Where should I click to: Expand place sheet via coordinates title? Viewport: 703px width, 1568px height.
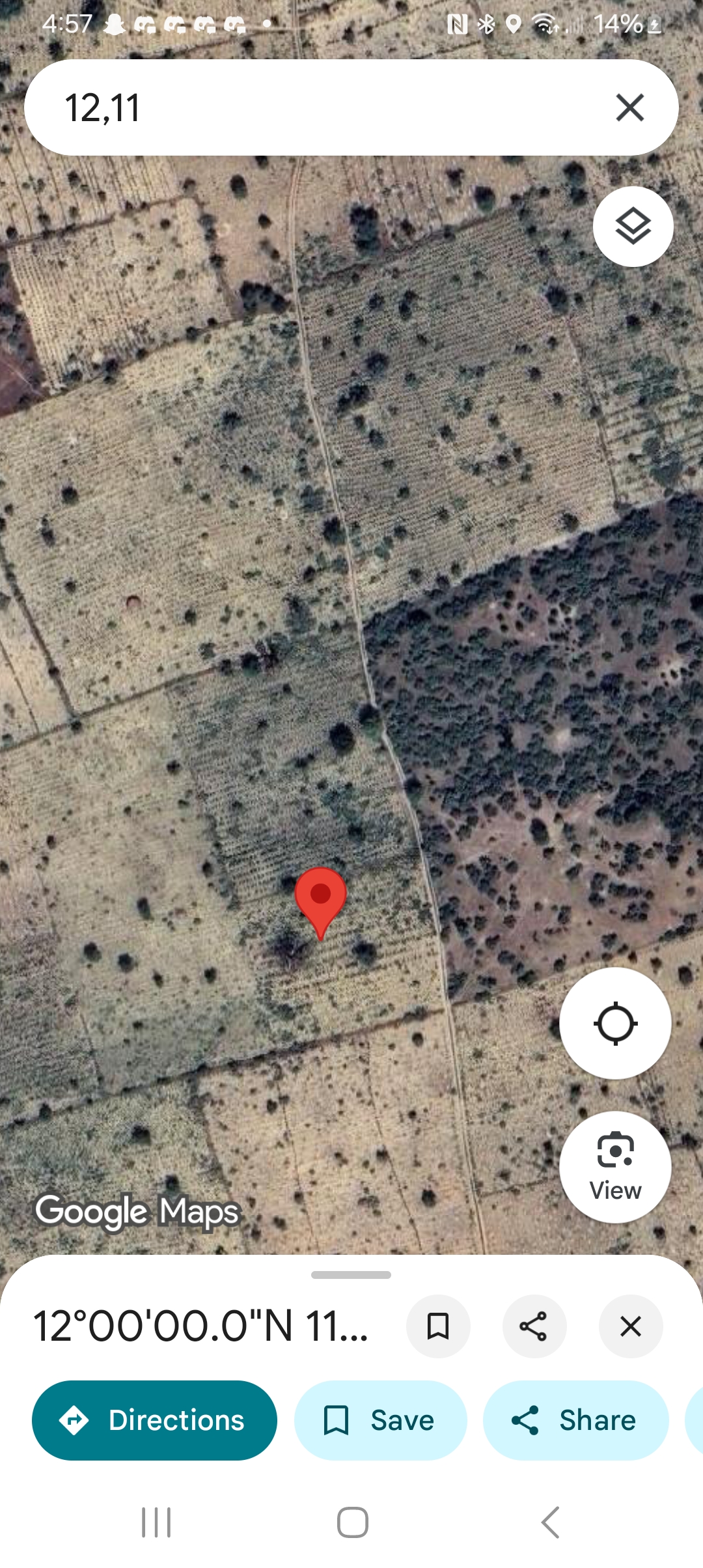[x=200, y=1326]
